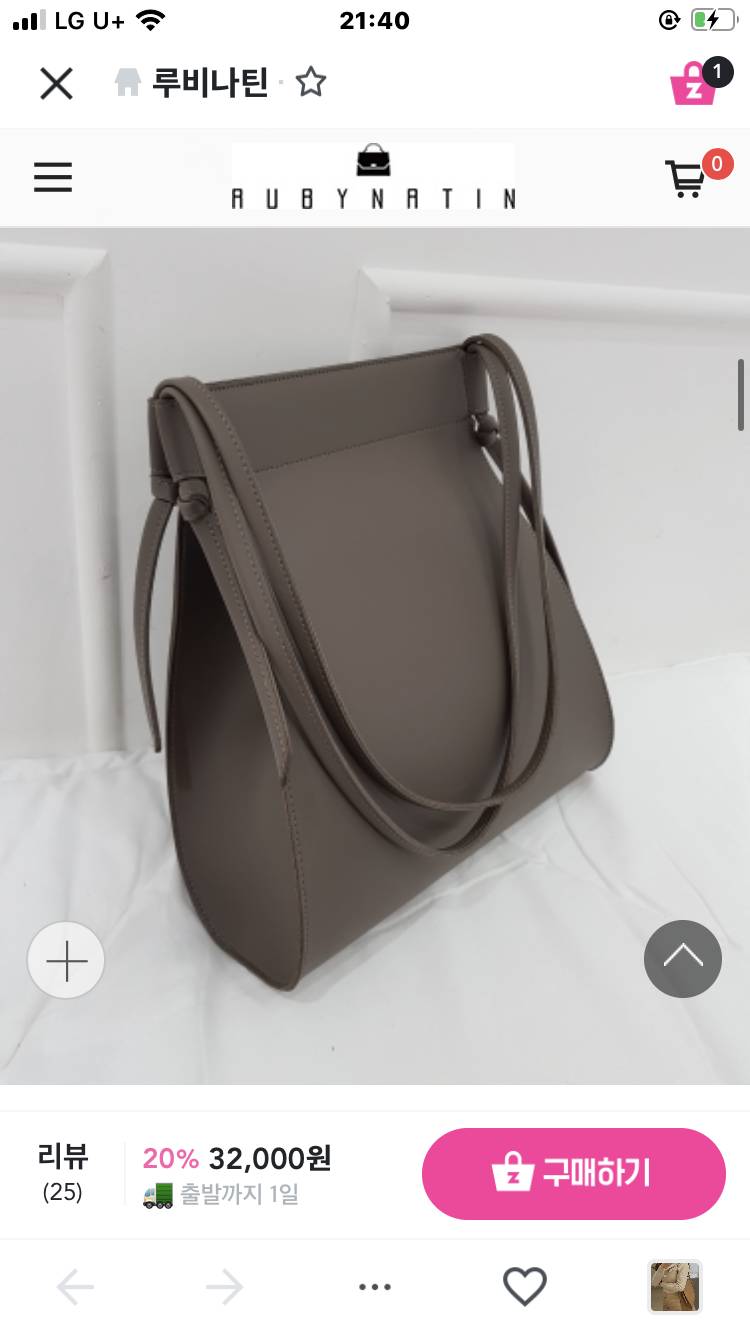The image size is (750, 1334).
Task: Go back to the previous page
Action: pyautogui.click(x=76, y=1287)
